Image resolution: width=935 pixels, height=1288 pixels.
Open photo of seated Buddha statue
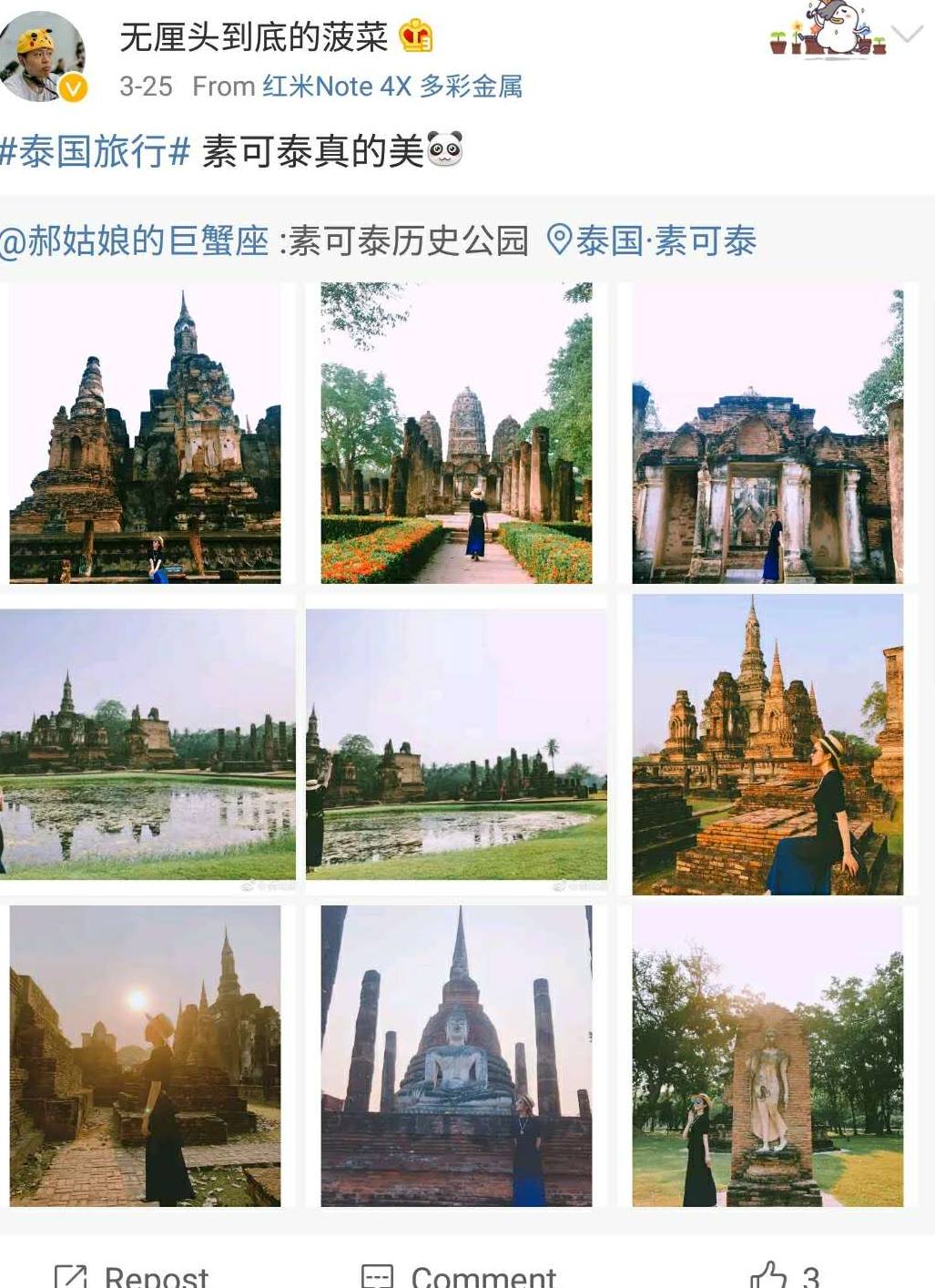[456, 1056]
